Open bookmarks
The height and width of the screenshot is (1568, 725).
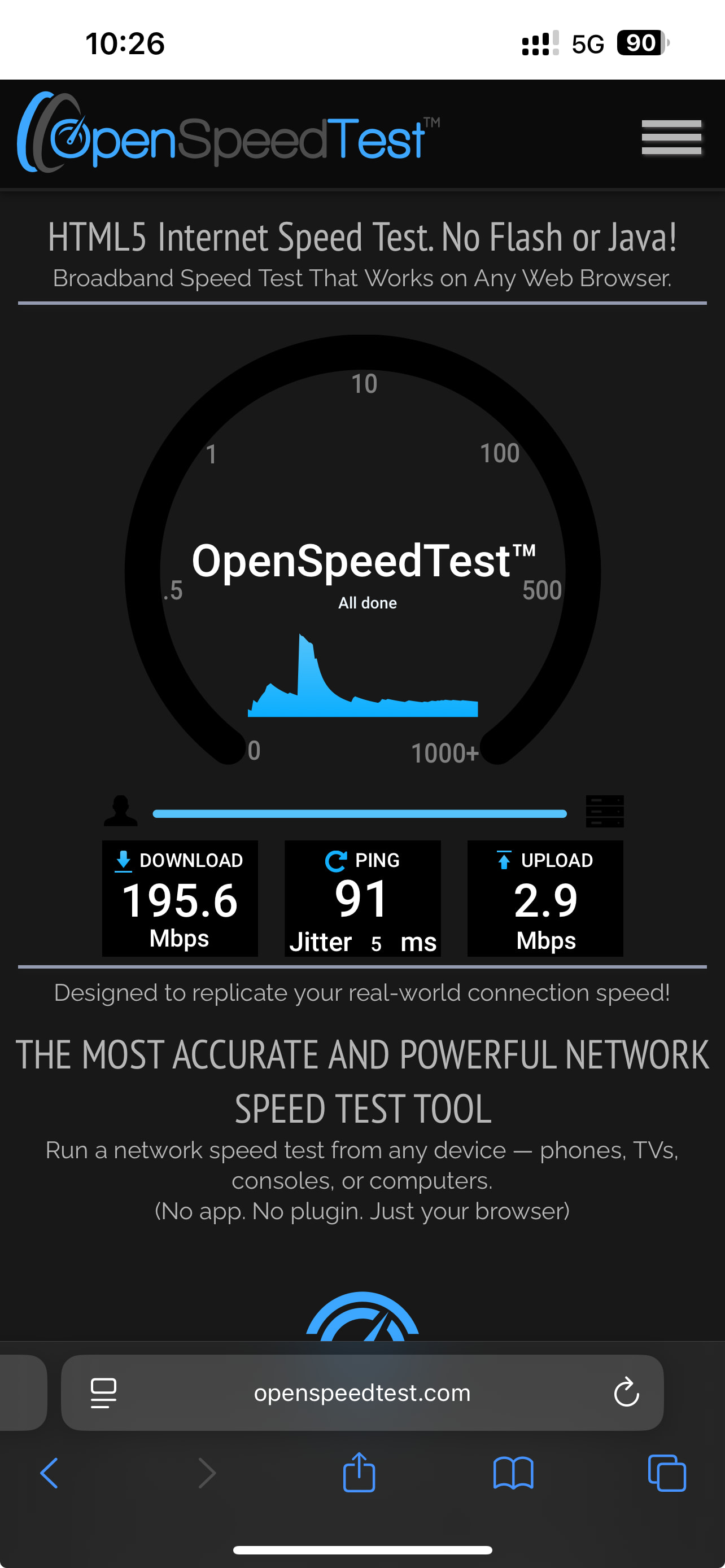513,1473
